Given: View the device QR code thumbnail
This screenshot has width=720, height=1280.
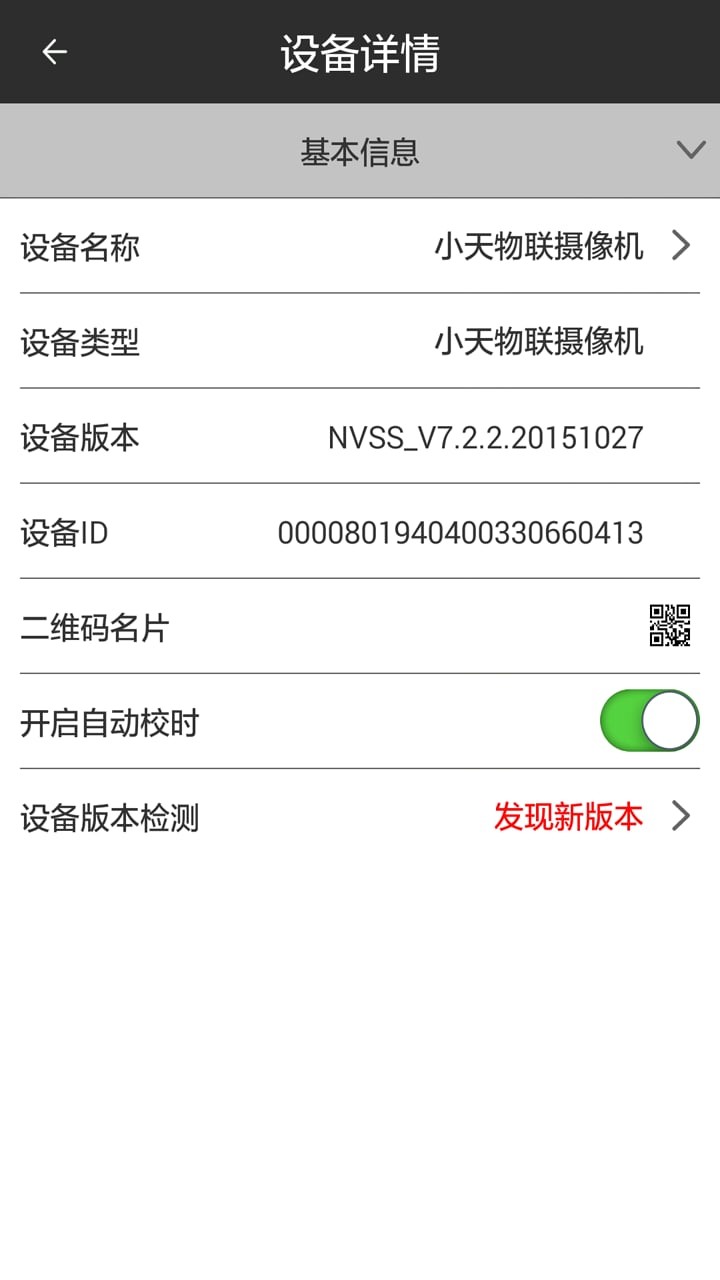Looking at the screenshot, I should pyautogui.click(x=671, y=623).
